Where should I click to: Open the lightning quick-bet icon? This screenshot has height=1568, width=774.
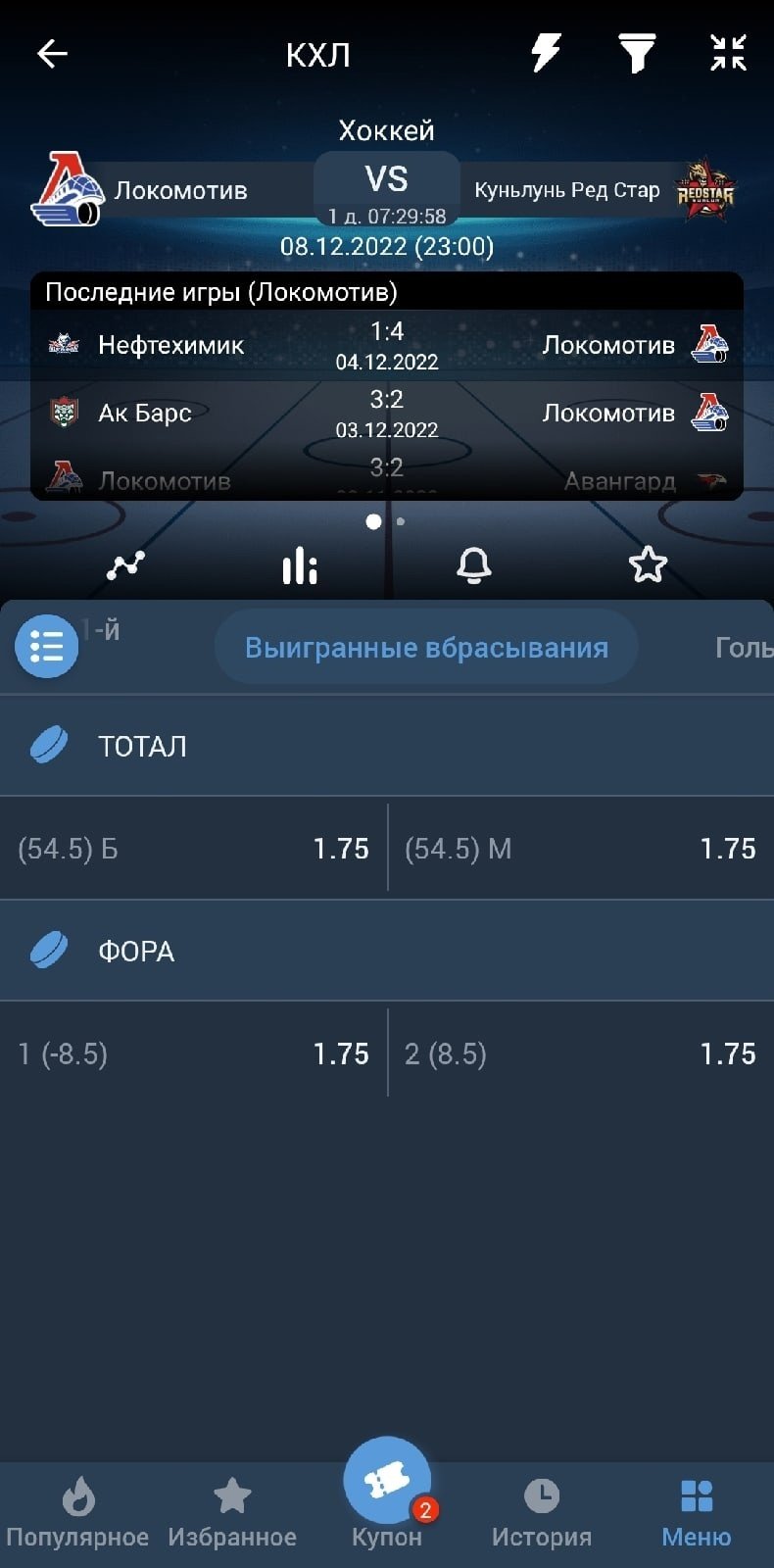(x=546, y=53)
